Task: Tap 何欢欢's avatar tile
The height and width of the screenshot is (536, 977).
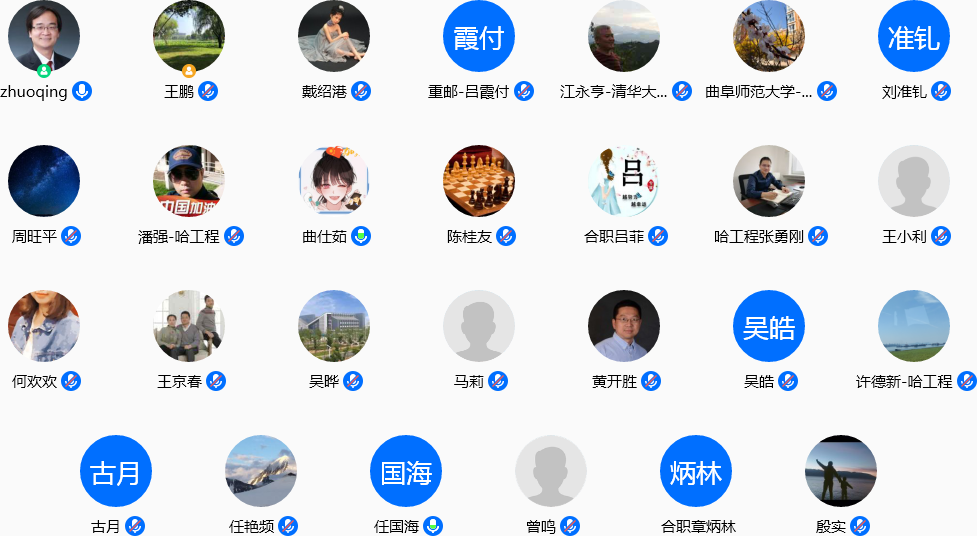Action: click(44, 326)
